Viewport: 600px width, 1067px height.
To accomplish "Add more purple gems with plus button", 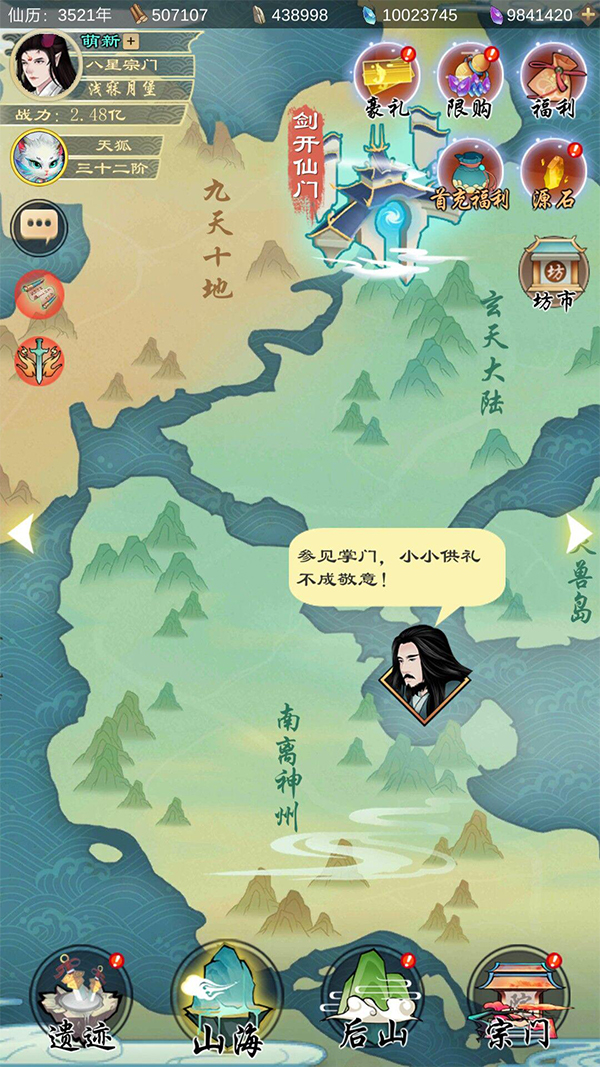I will pyautogui.click(x=587, y=15).
